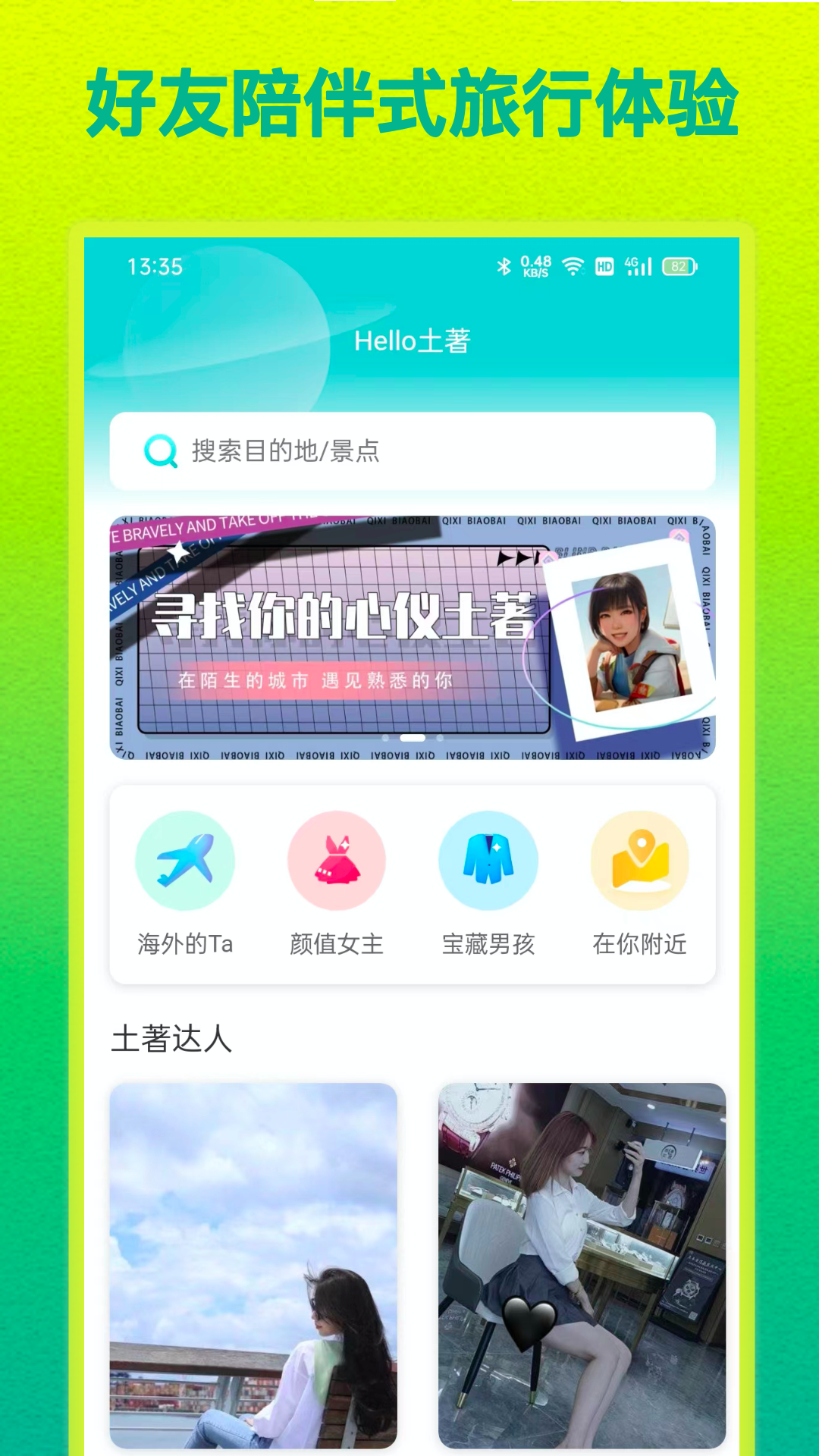Tap the HD indicator icon

[604, 267]
